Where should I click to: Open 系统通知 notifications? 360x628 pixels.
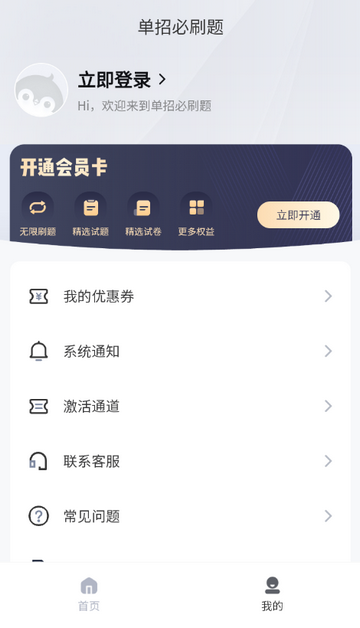(x=180, y=351)
